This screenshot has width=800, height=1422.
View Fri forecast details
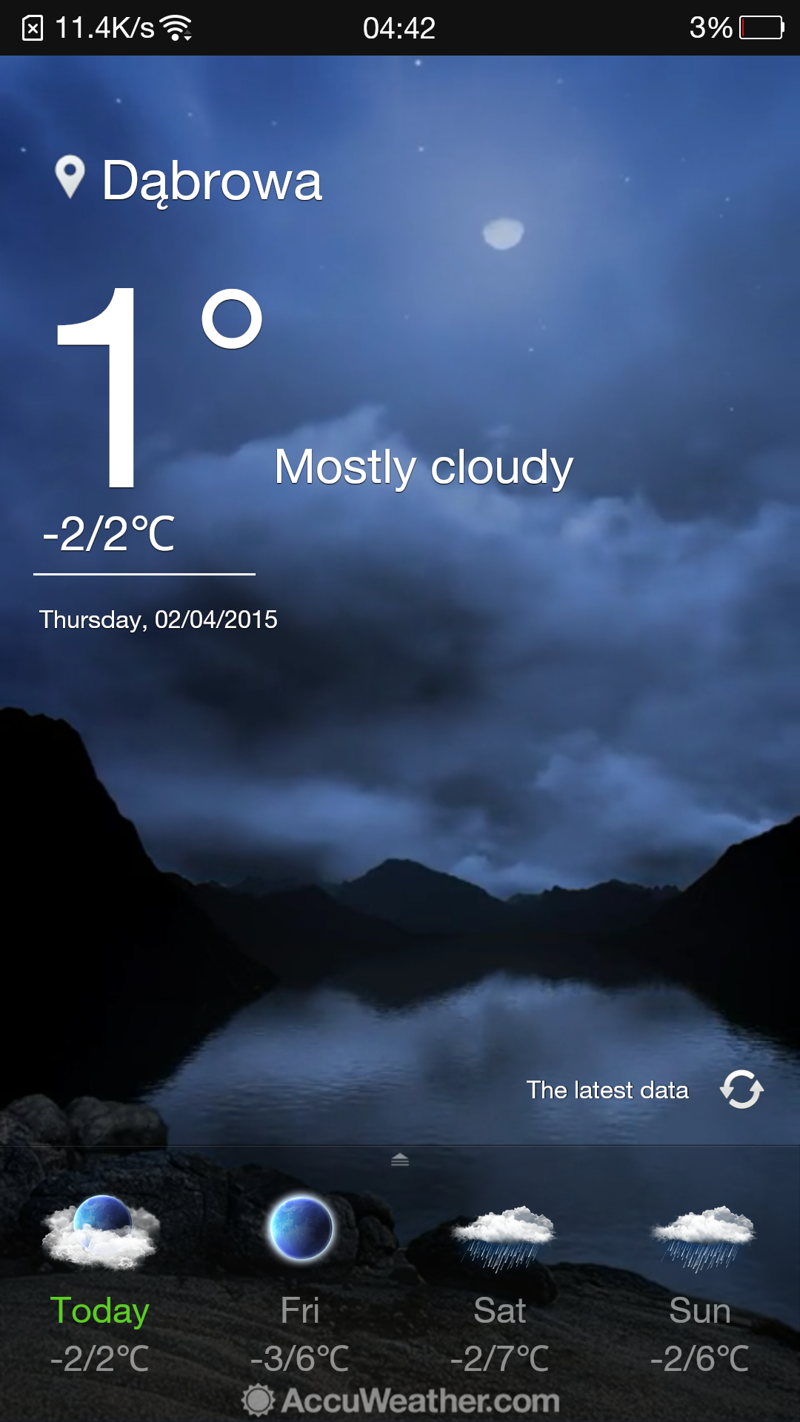coord(300,1280)
